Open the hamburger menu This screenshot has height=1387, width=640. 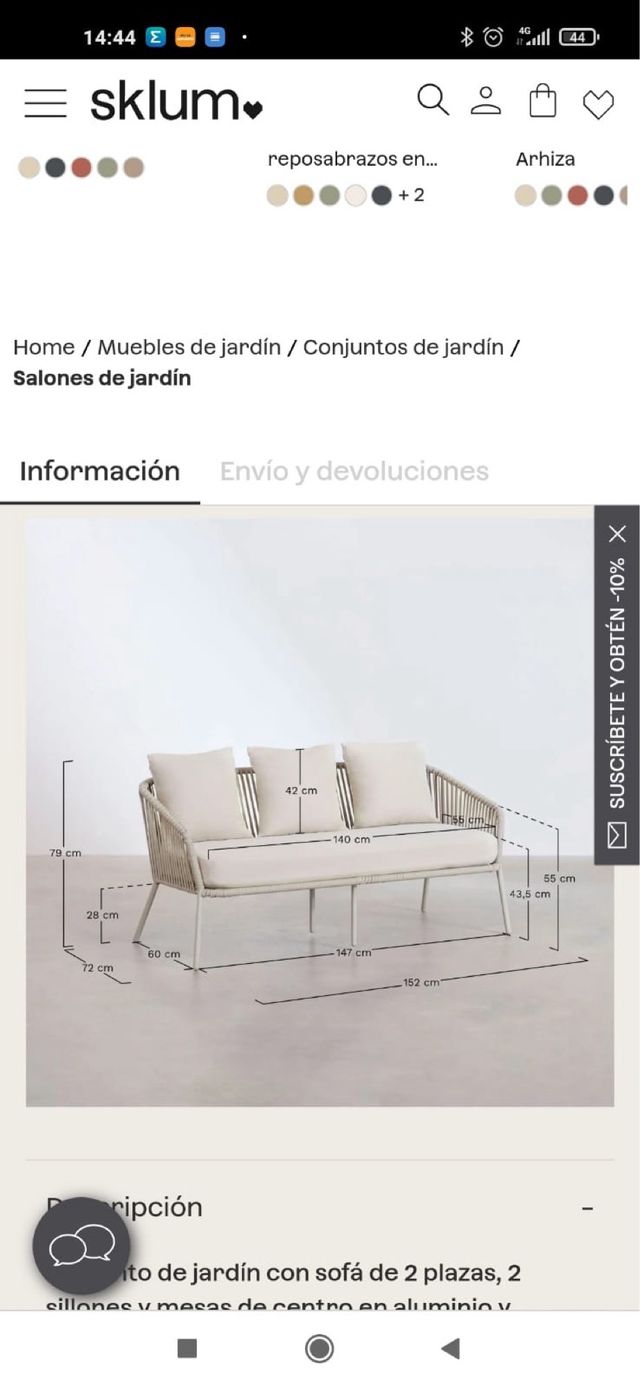(x=45, y=103)
